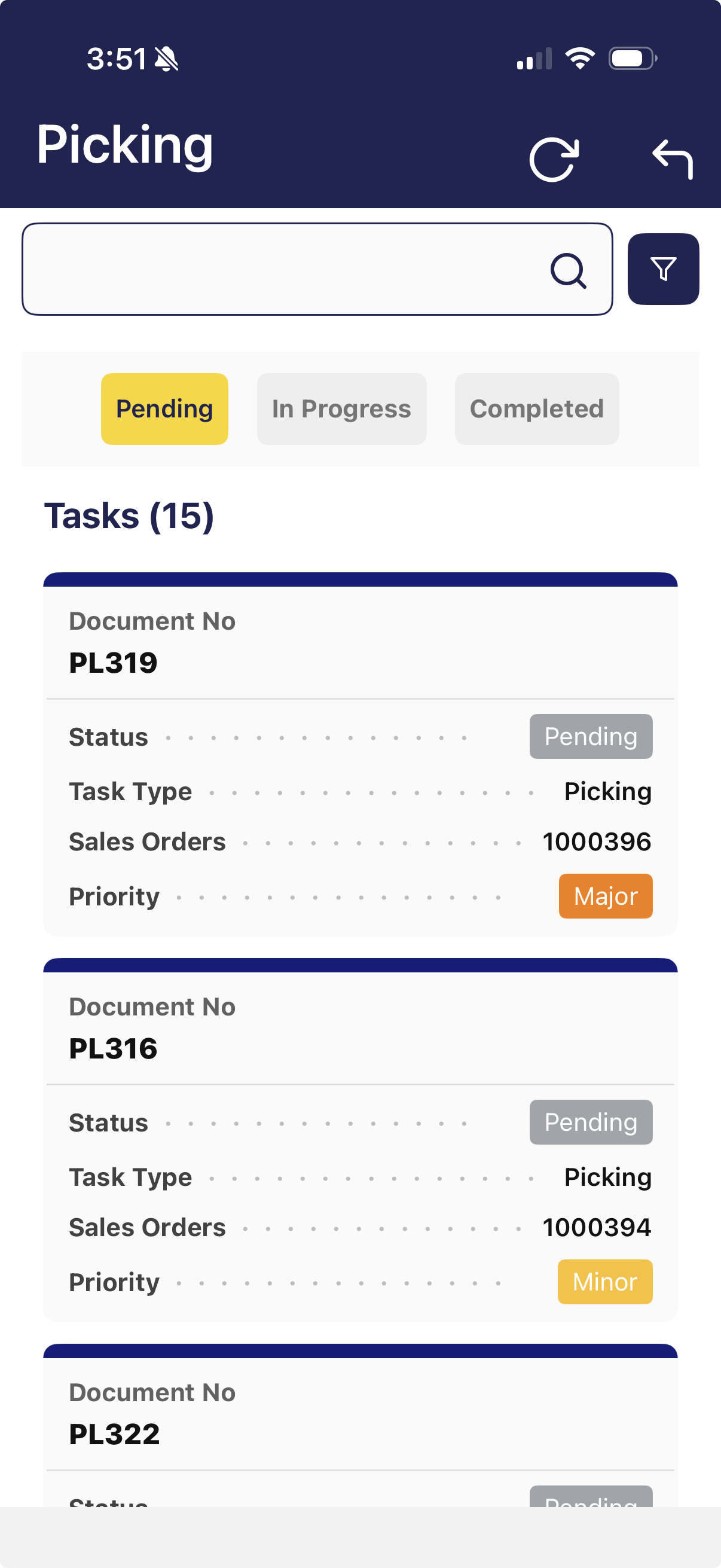Switch to the In Progress tab
This screenshot has width=721, height=1568.
341,409
